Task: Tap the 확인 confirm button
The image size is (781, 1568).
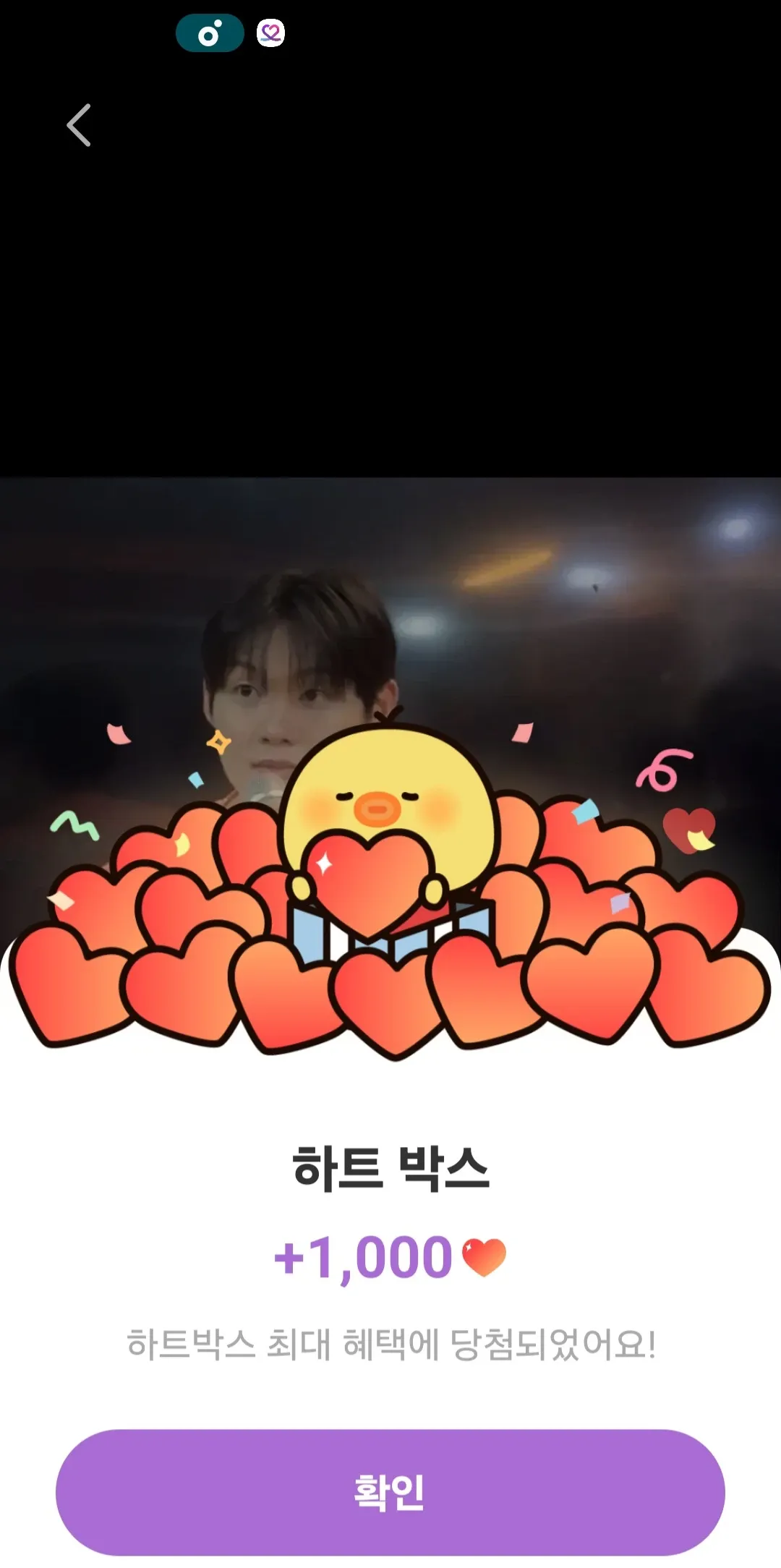Action: click(390, 1492)
